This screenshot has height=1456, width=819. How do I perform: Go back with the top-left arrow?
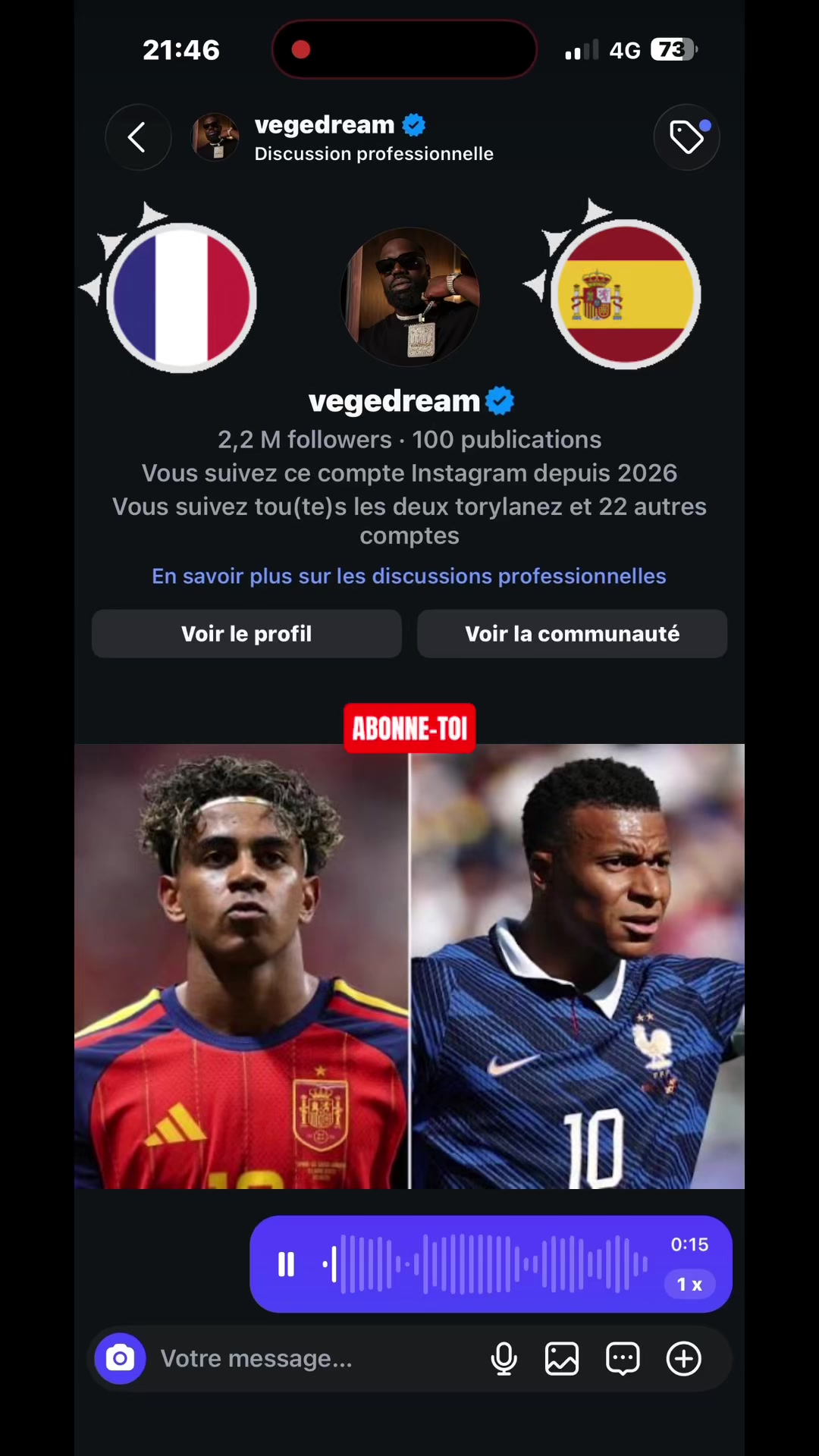(137, 137)
